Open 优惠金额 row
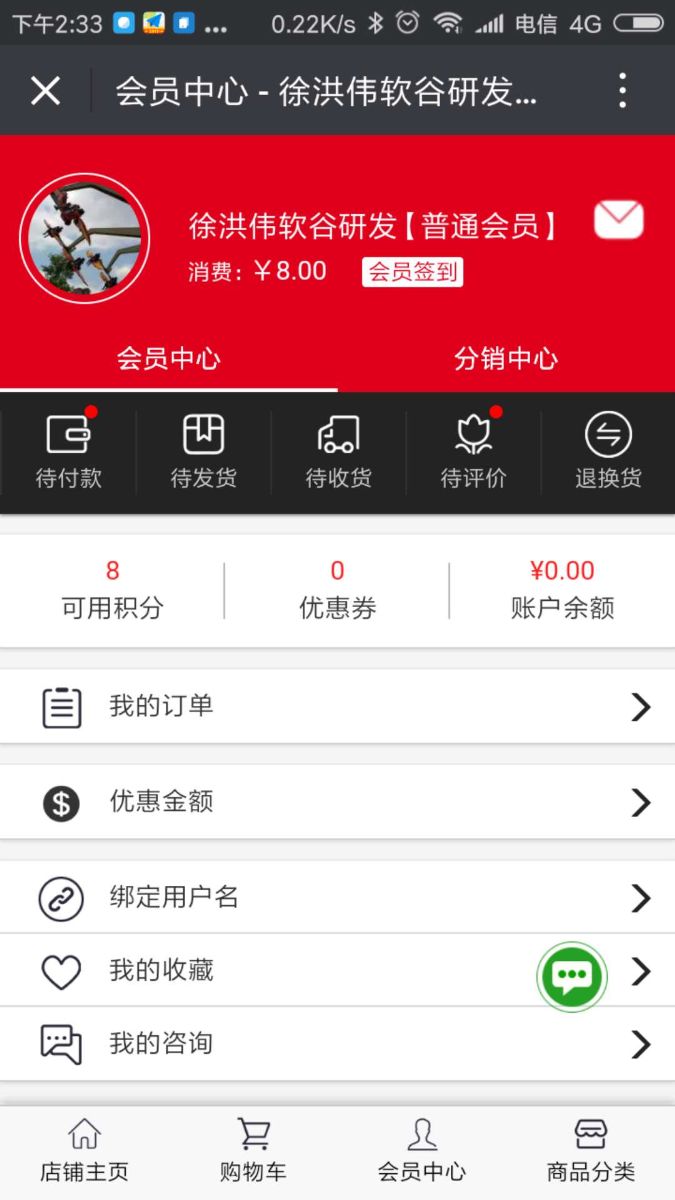 [x=337, y=802]
